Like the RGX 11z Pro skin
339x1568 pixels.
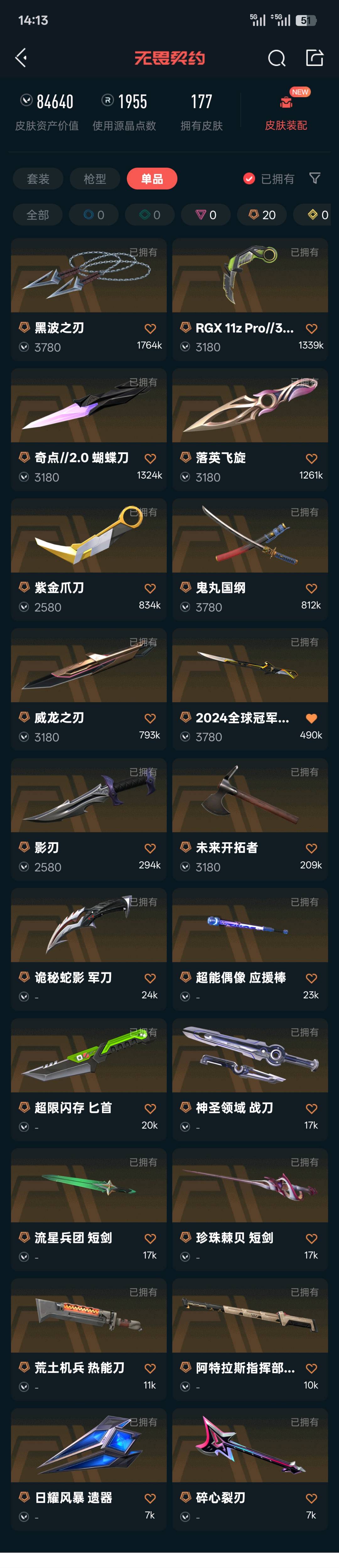tap(311, 329)
